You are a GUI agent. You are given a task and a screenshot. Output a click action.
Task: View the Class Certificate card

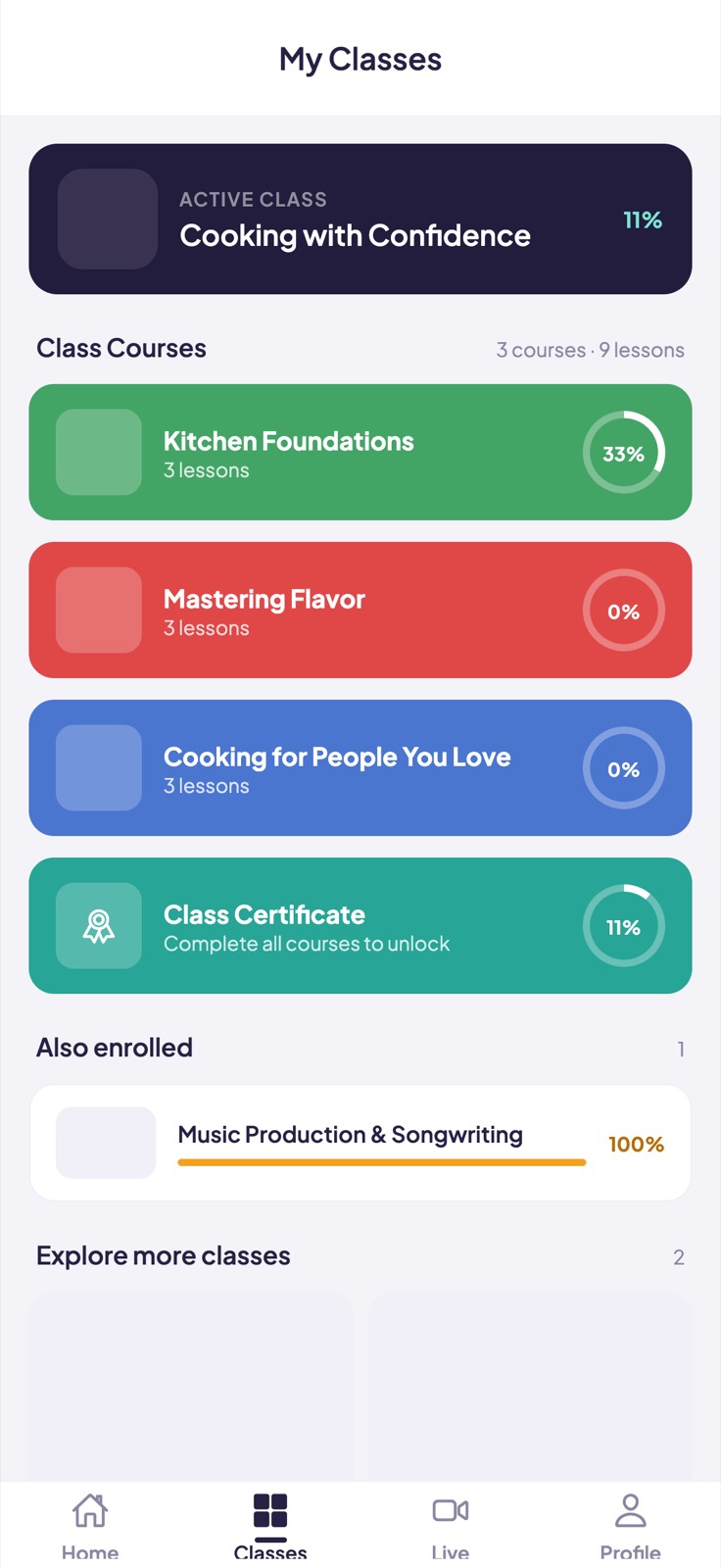pyautogui.click(x=360, y=925)
